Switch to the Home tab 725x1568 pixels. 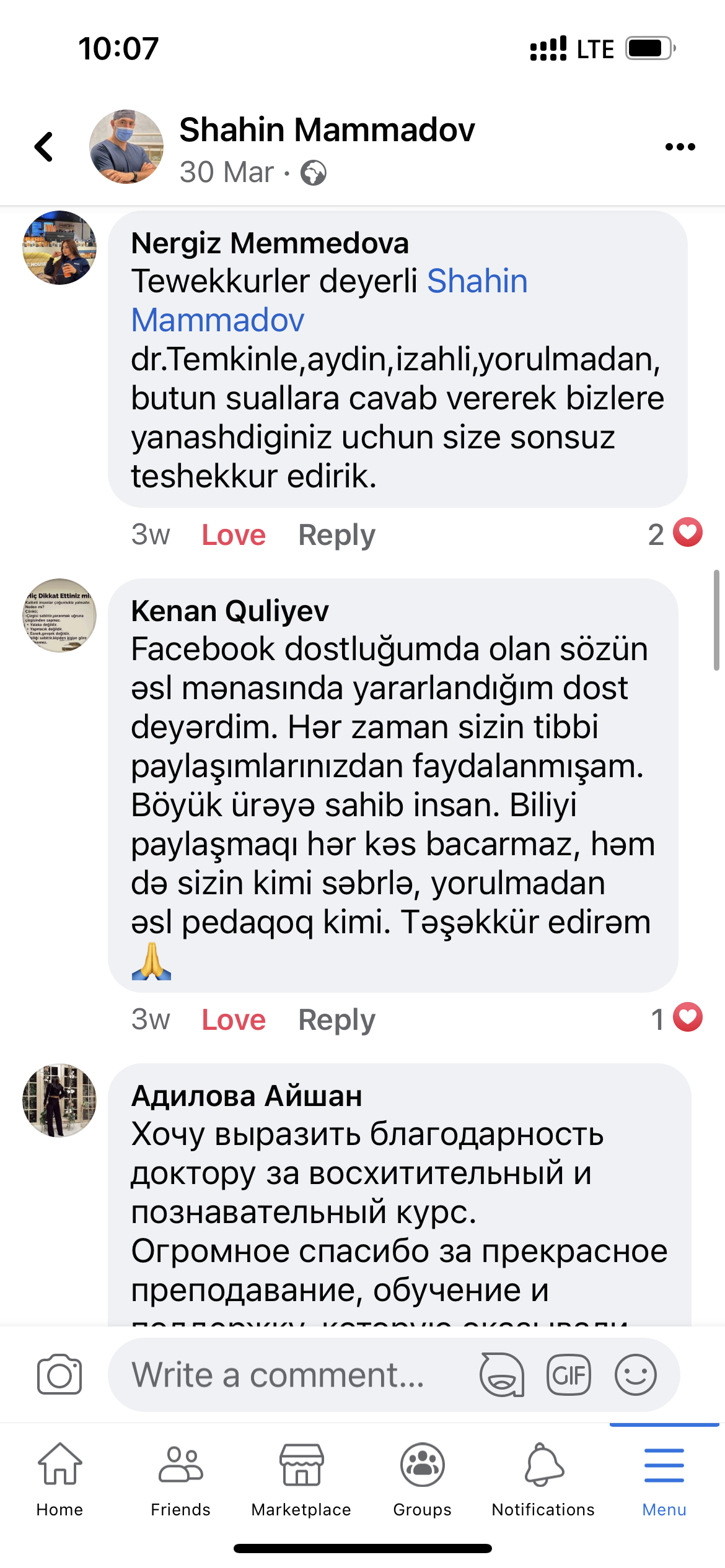59,1479
